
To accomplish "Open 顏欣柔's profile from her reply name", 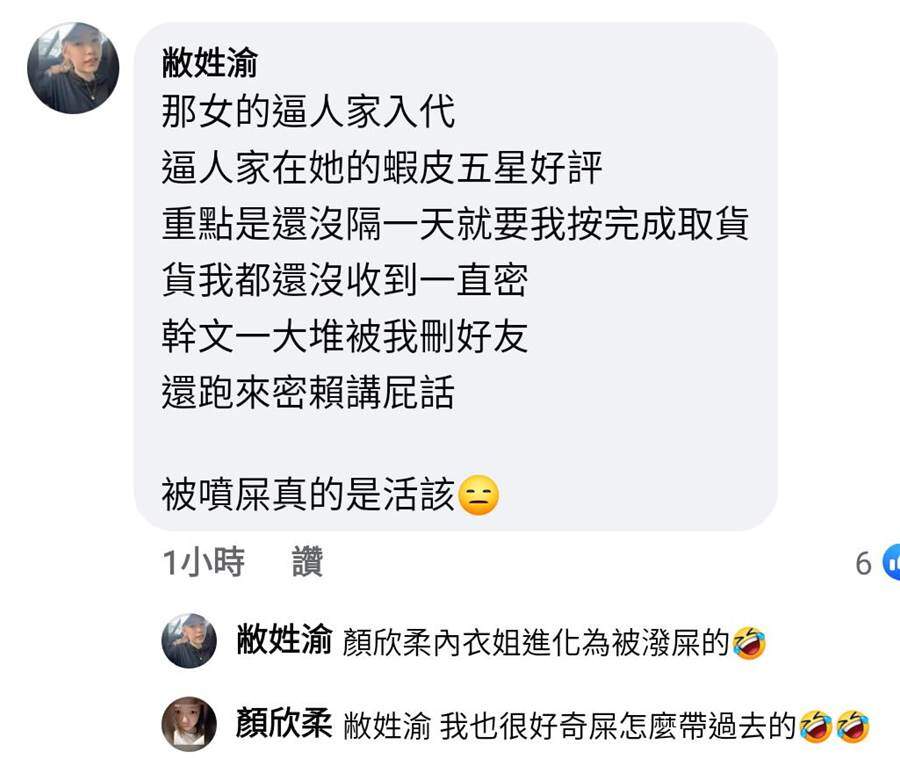I will click(283, 723).
